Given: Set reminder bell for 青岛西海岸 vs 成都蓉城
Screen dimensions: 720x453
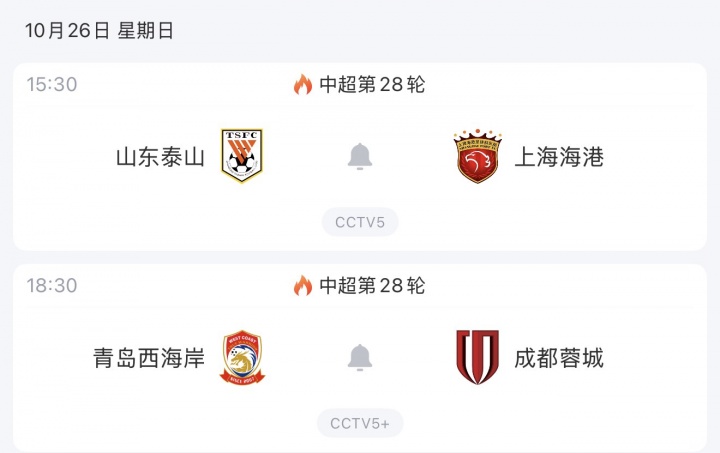Looking at the screenshot, I should coord(360,357).
